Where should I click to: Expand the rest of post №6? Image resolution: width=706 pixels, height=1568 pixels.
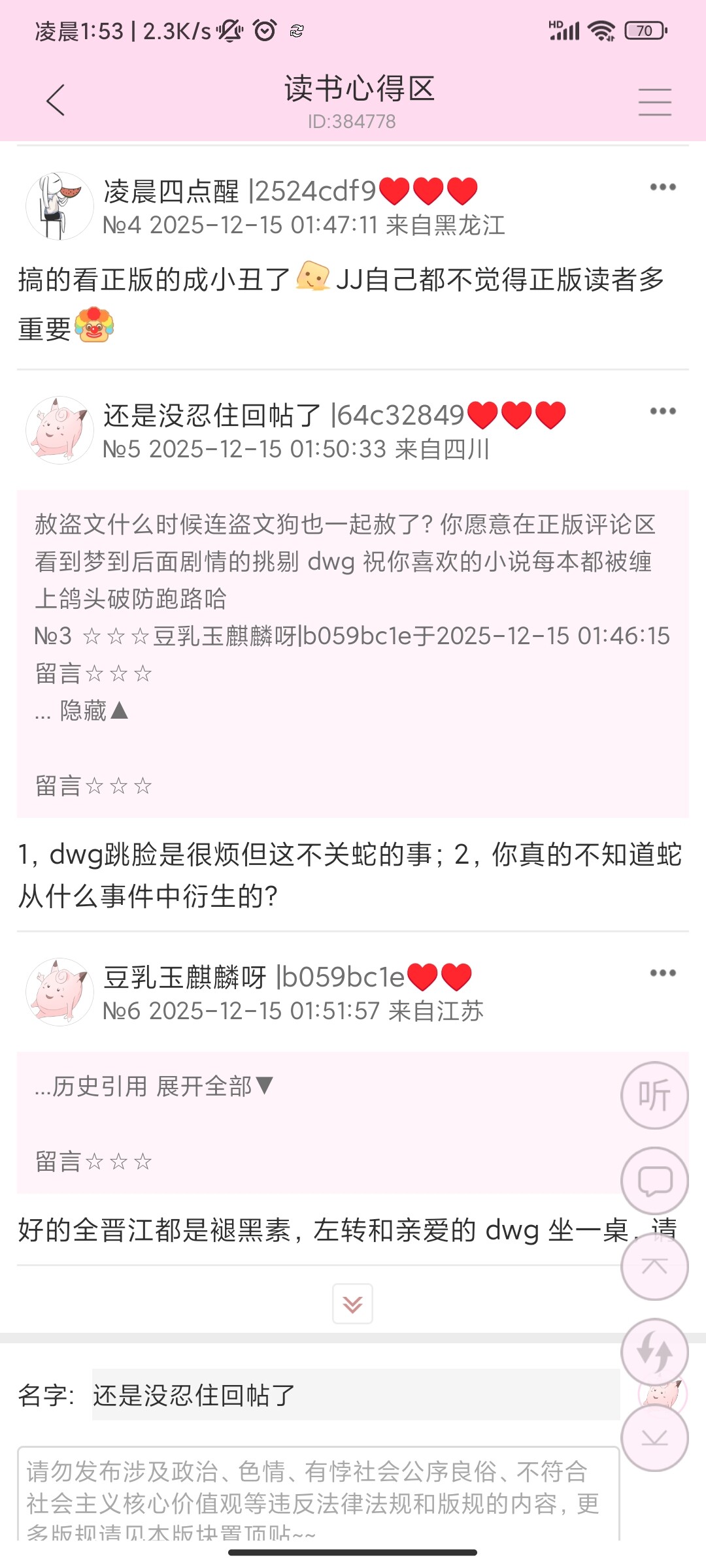[352, 1304]
